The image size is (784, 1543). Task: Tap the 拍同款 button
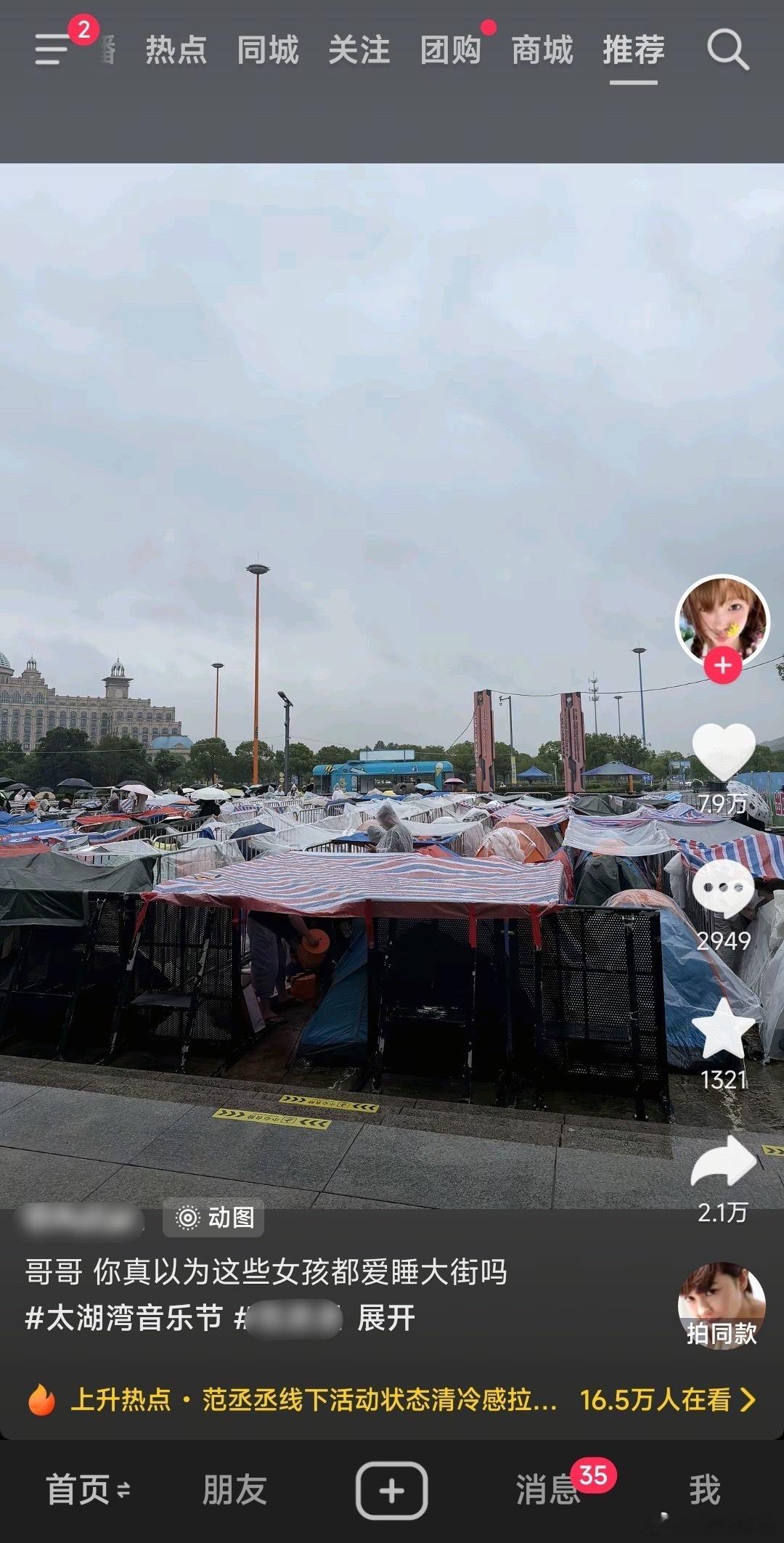click(x=722, y=1306)
